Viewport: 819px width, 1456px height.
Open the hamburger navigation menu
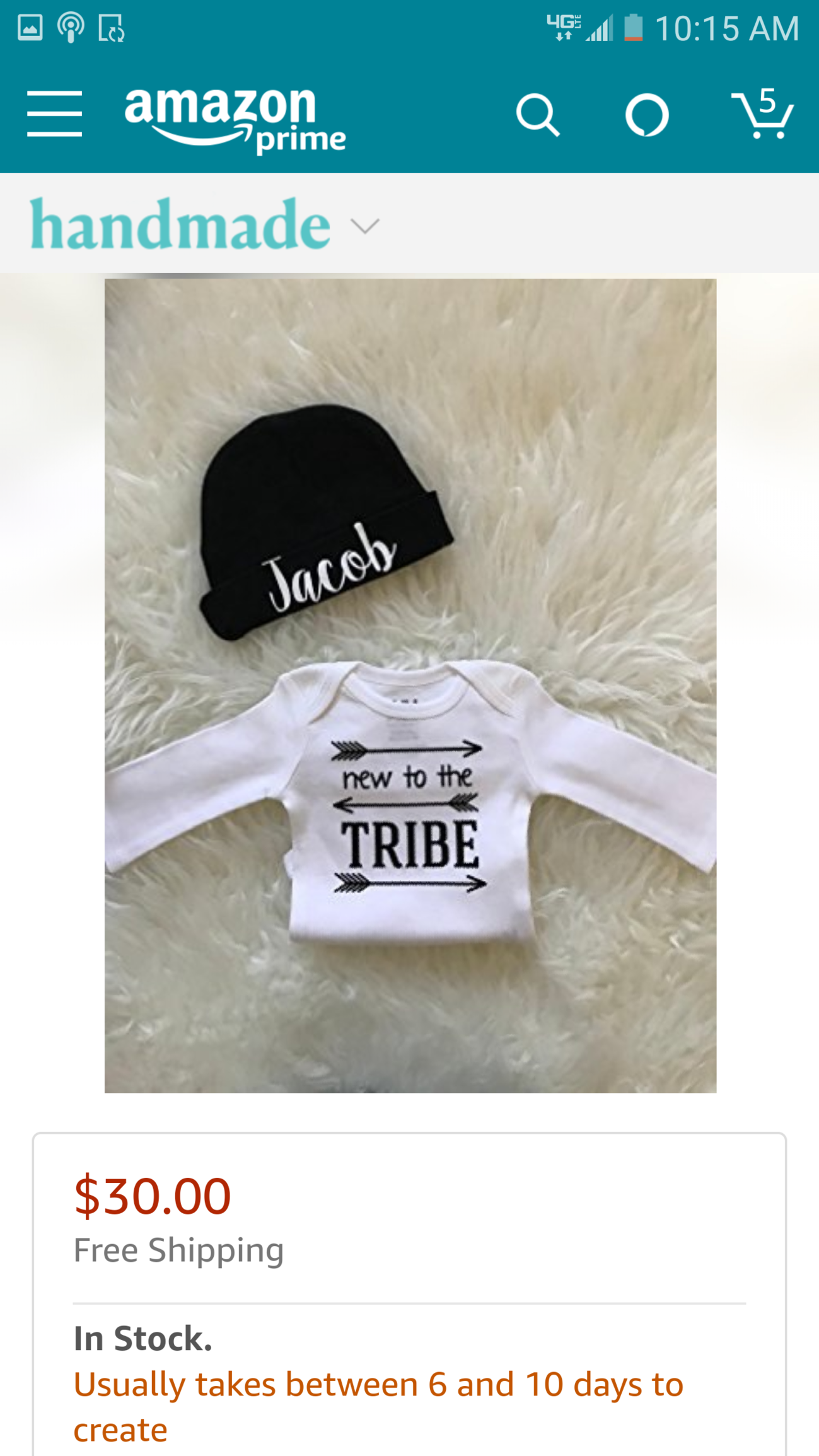click(55, 114)
